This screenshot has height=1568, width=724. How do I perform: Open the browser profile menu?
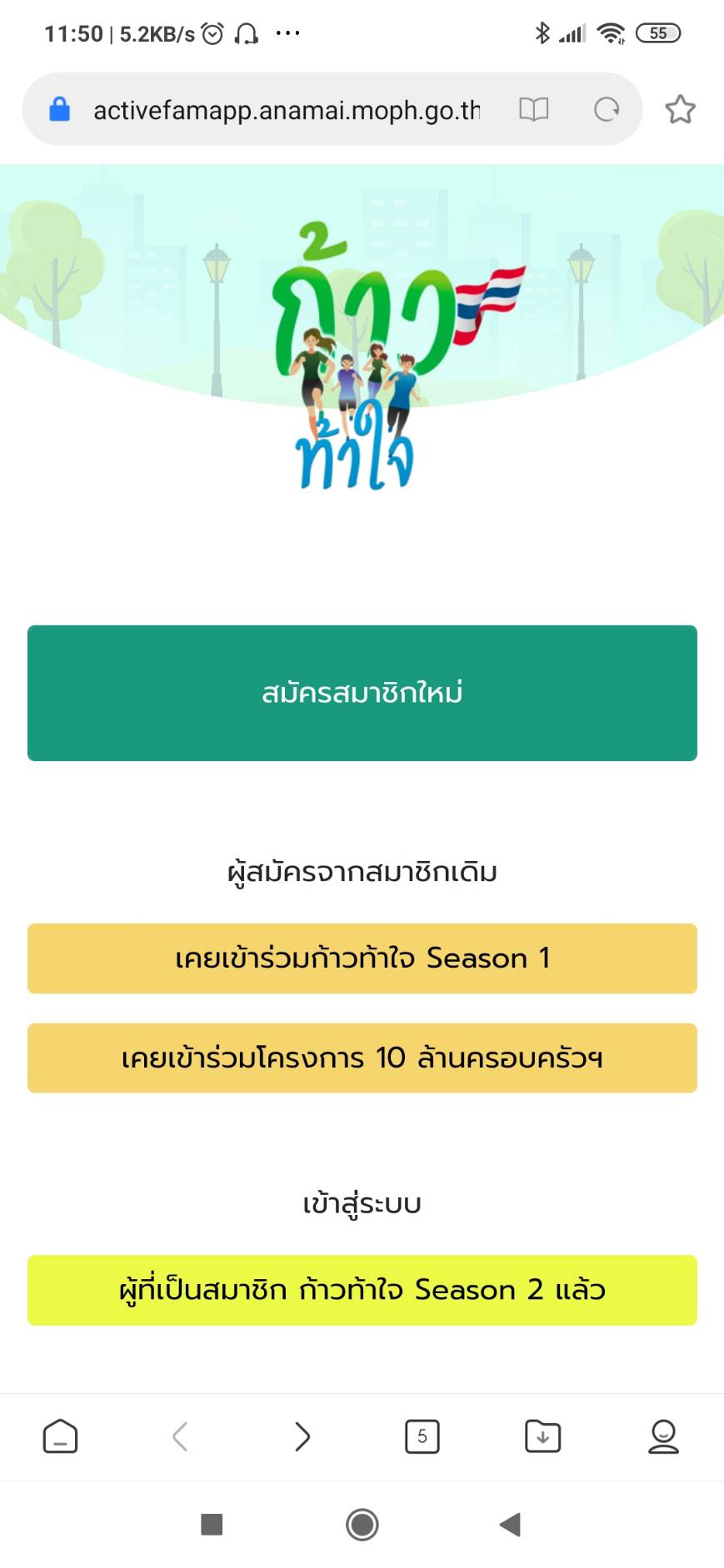663,1436
